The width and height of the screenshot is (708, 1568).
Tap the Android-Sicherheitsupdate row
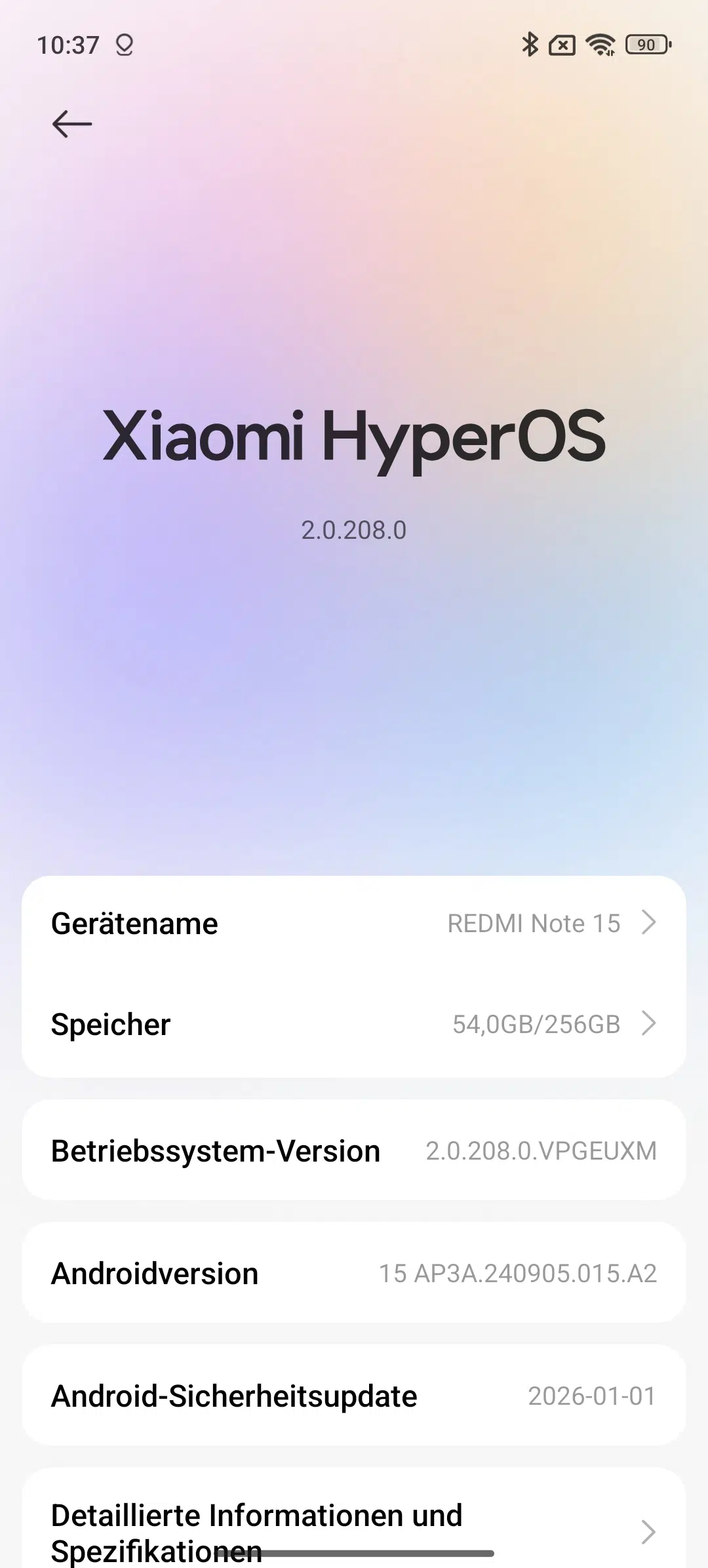(354, 1396)
